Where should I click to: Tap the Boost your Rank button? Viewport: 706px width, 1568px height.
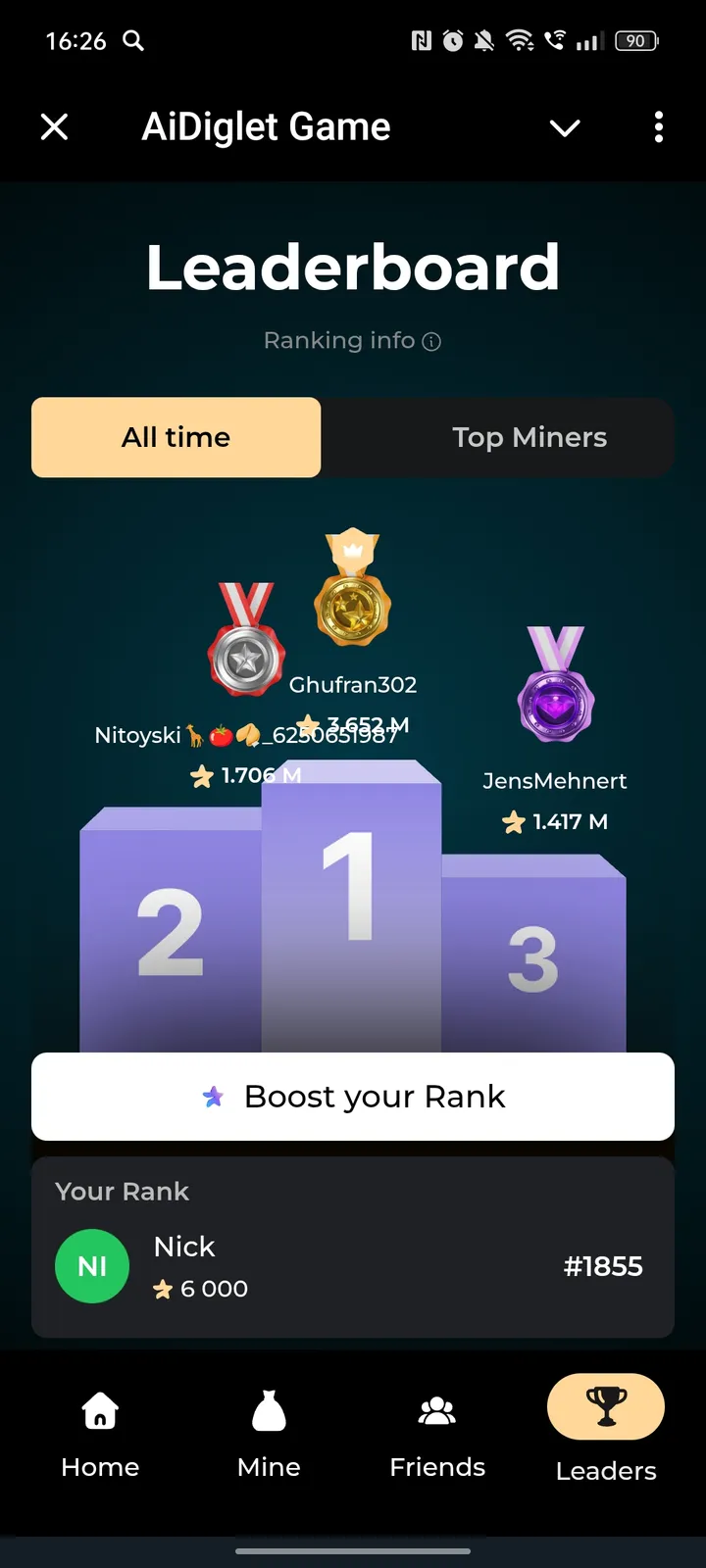pos(353,1097)
